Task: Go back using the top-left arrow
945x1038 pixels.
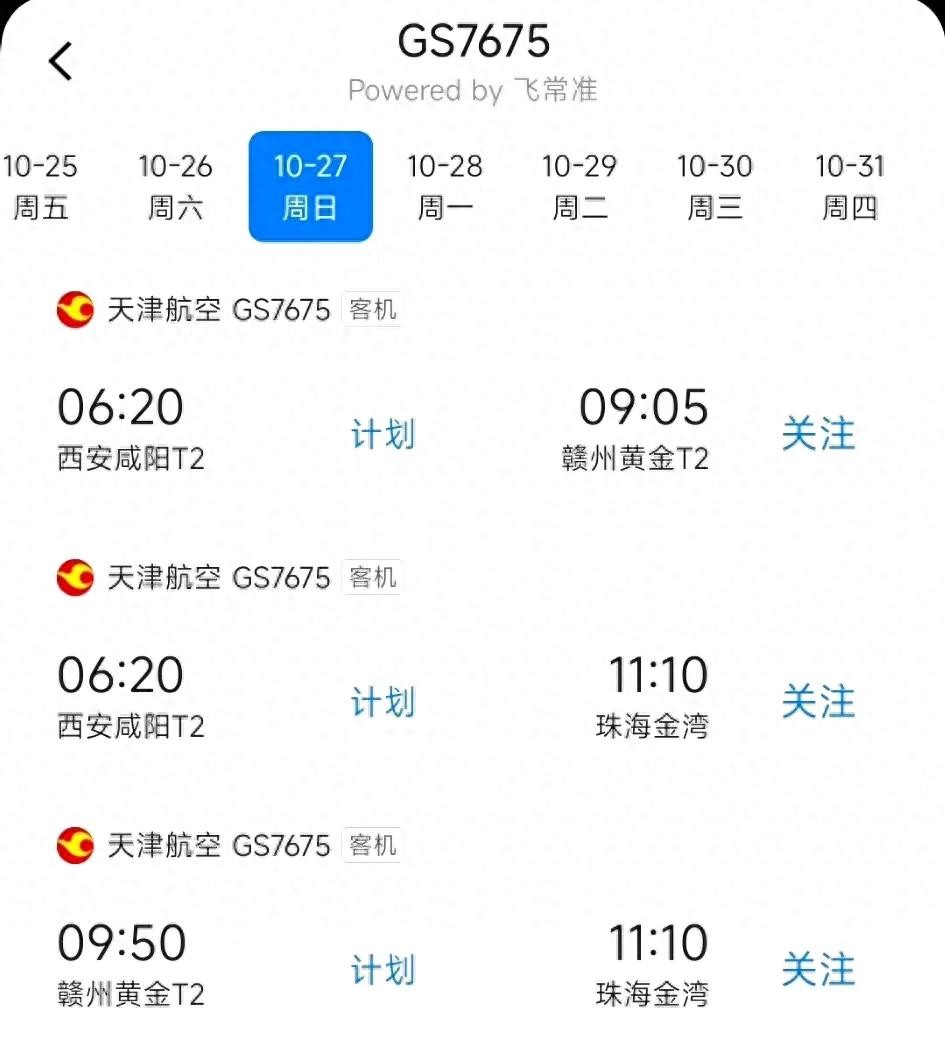Action: (x=62, y=61)
